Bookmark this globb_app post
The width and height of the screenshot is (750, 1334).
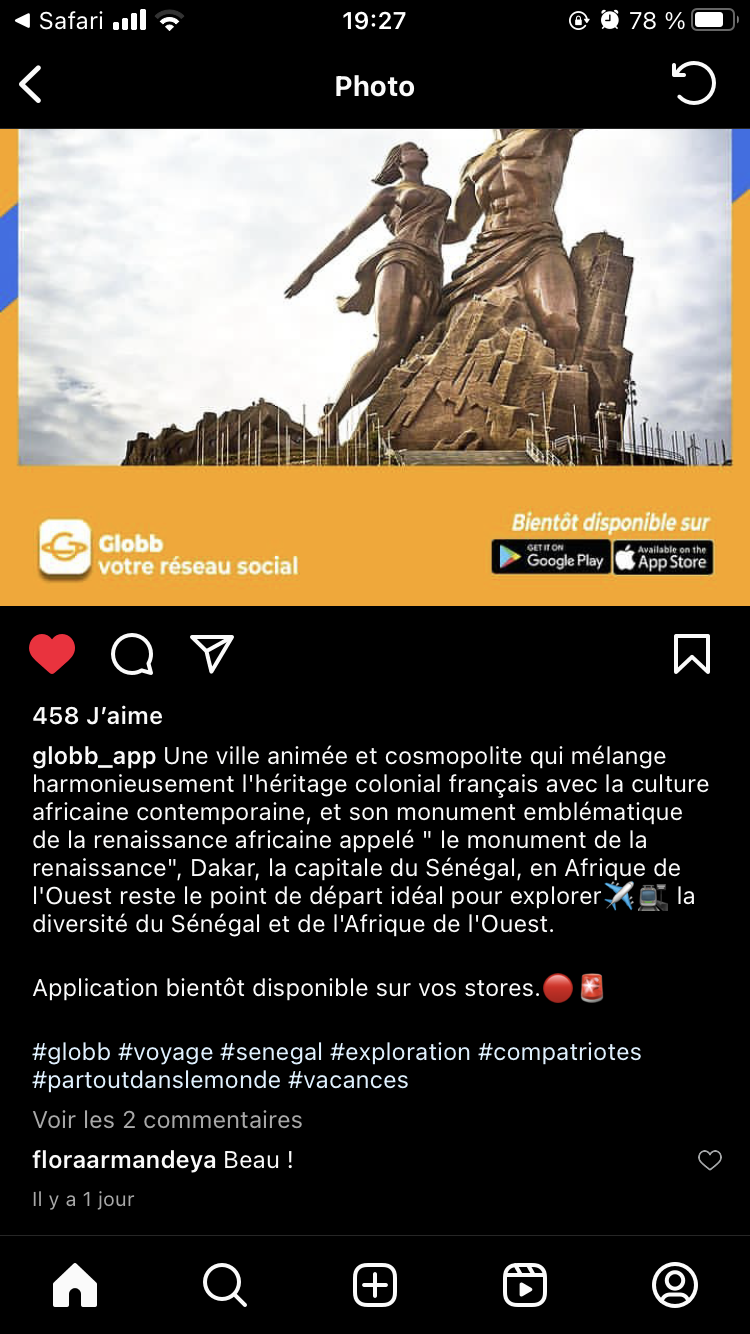click(692, 655)
